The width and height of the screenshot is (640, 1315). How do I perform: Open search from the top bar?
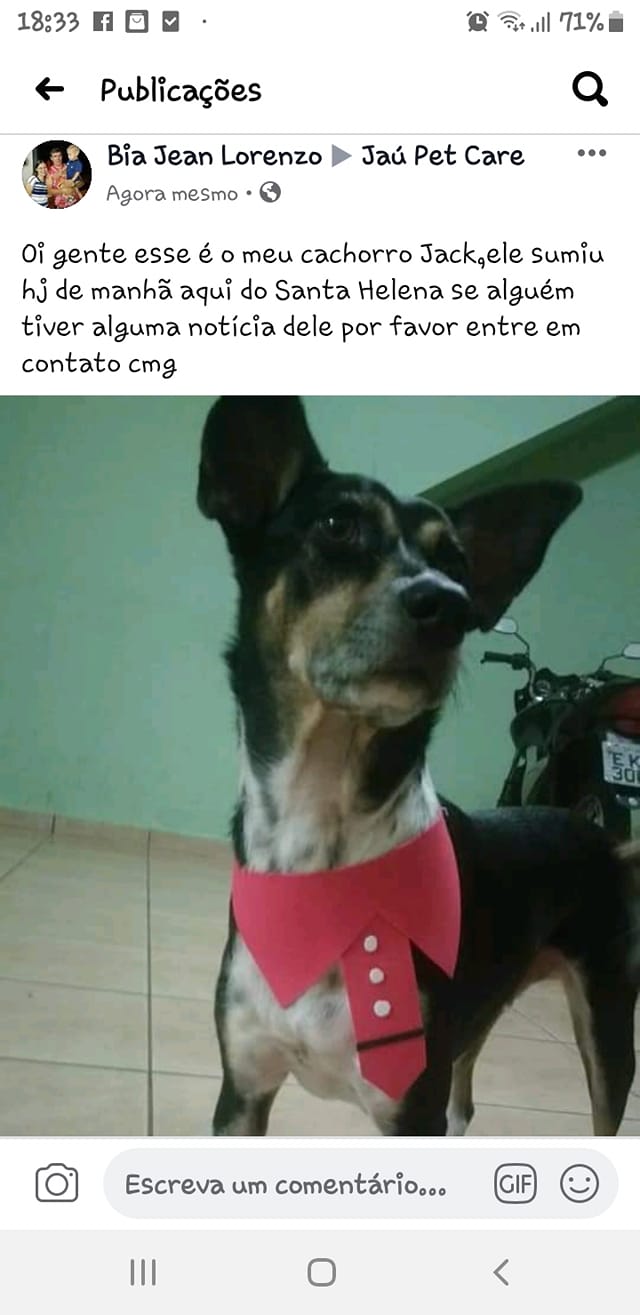(589, 90)
